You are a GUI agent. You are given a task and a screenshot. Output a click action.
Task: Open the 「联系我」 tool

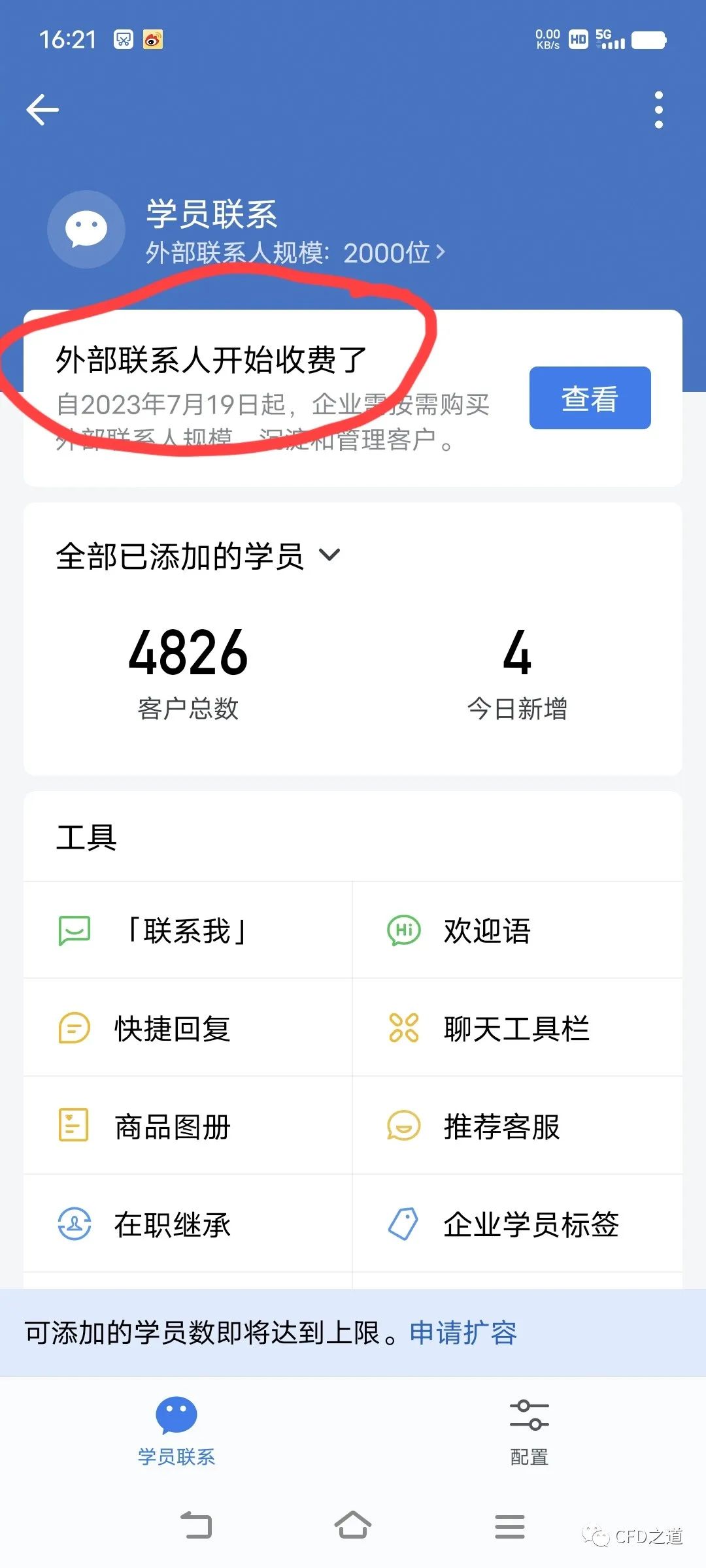click(x=188, y=930)
